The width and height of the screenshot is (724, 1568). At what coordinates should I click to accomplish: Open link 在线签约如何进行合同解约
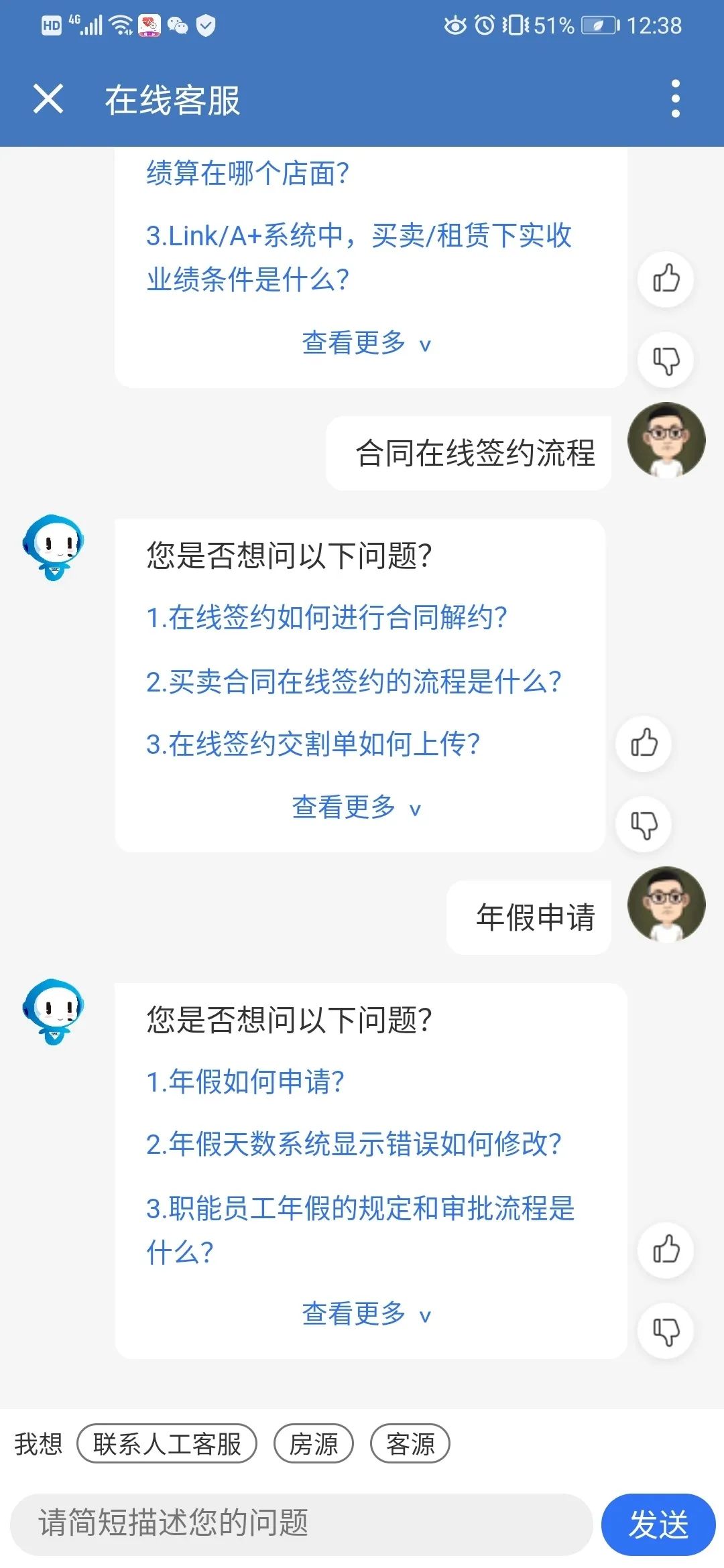(326, 617)
